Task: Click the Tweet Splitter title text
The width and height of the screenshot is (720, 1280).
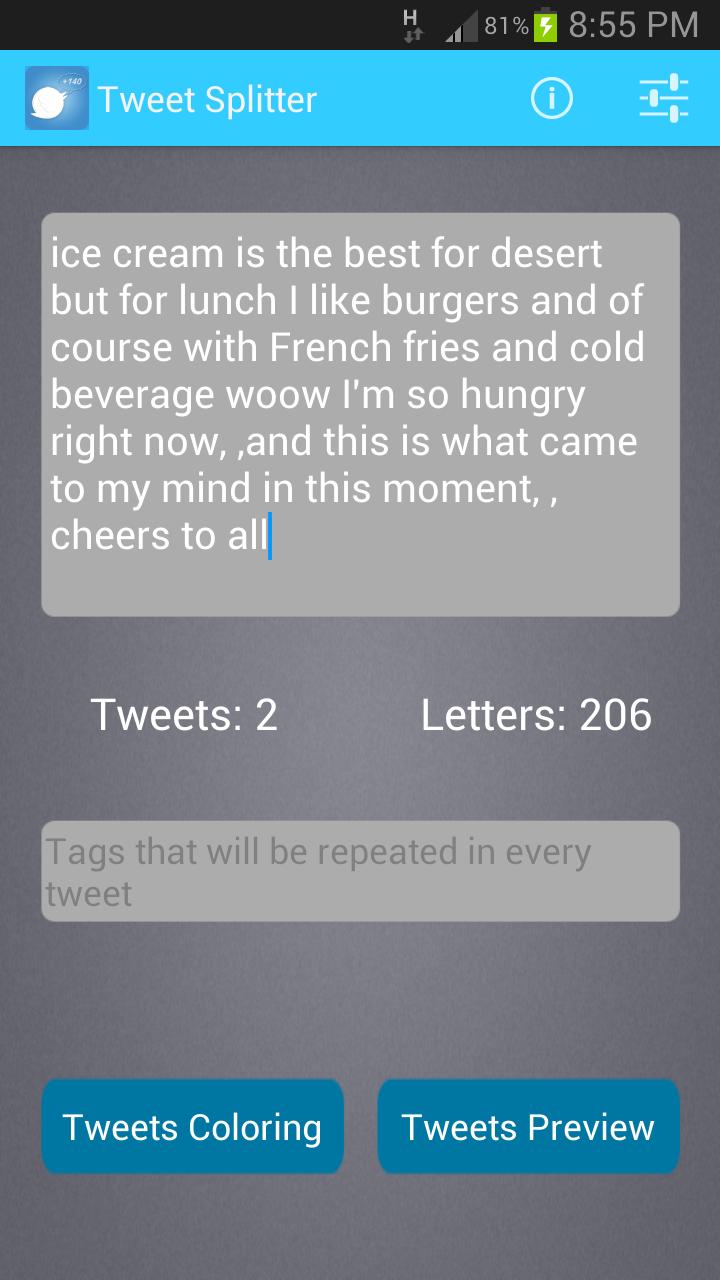Action: click(x=207, y=98)
